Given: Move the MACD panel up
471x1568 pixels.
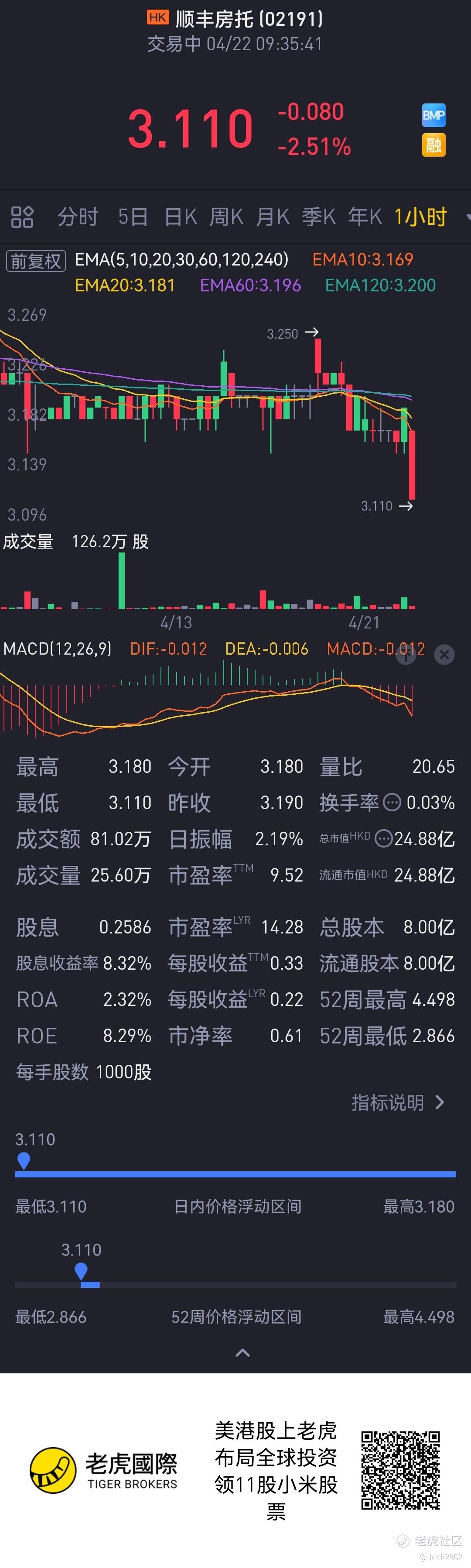Looking at the screenshot, I should 406,654.
